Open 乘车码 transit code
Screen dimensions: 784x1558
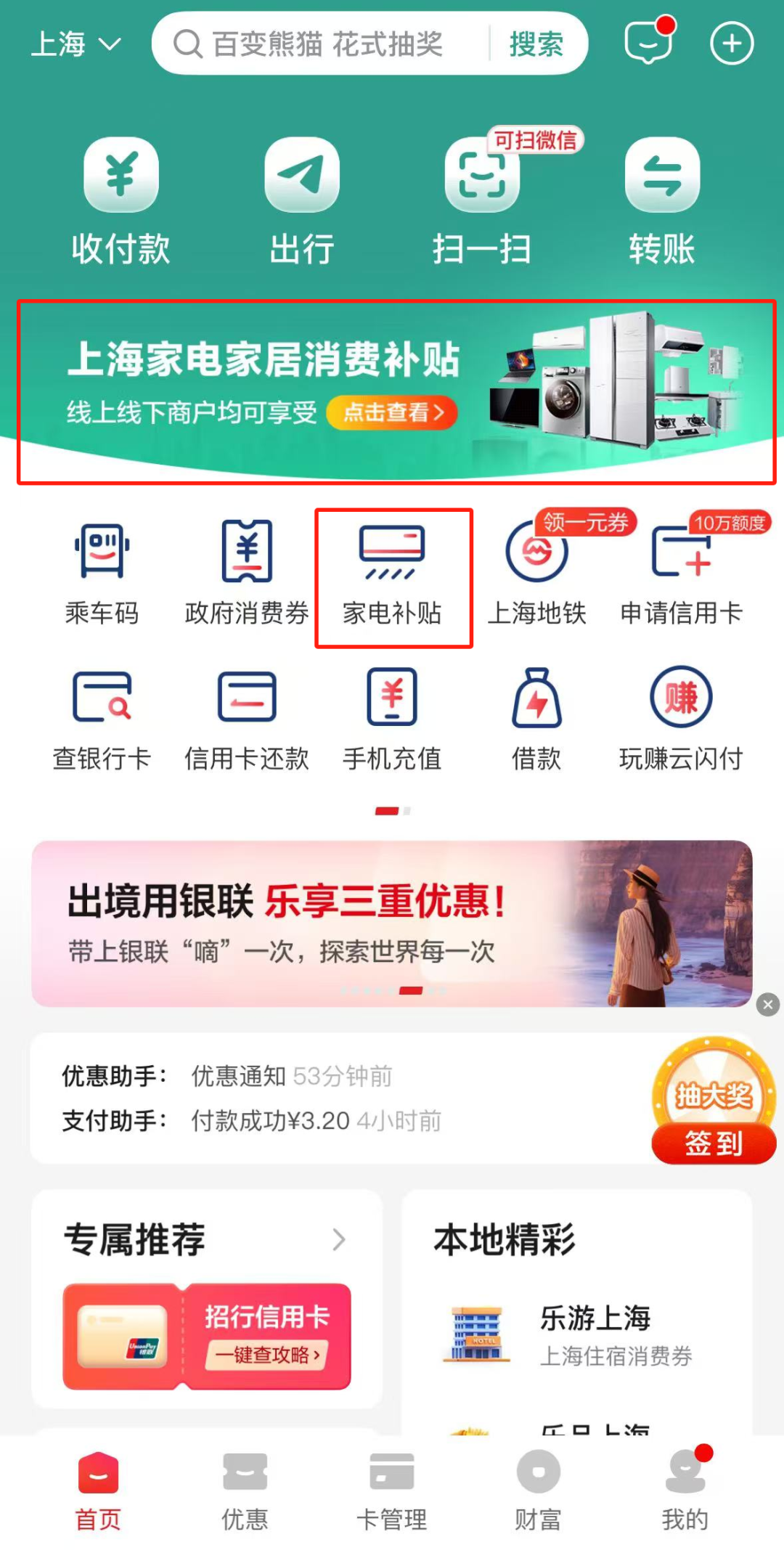(102, 574)
